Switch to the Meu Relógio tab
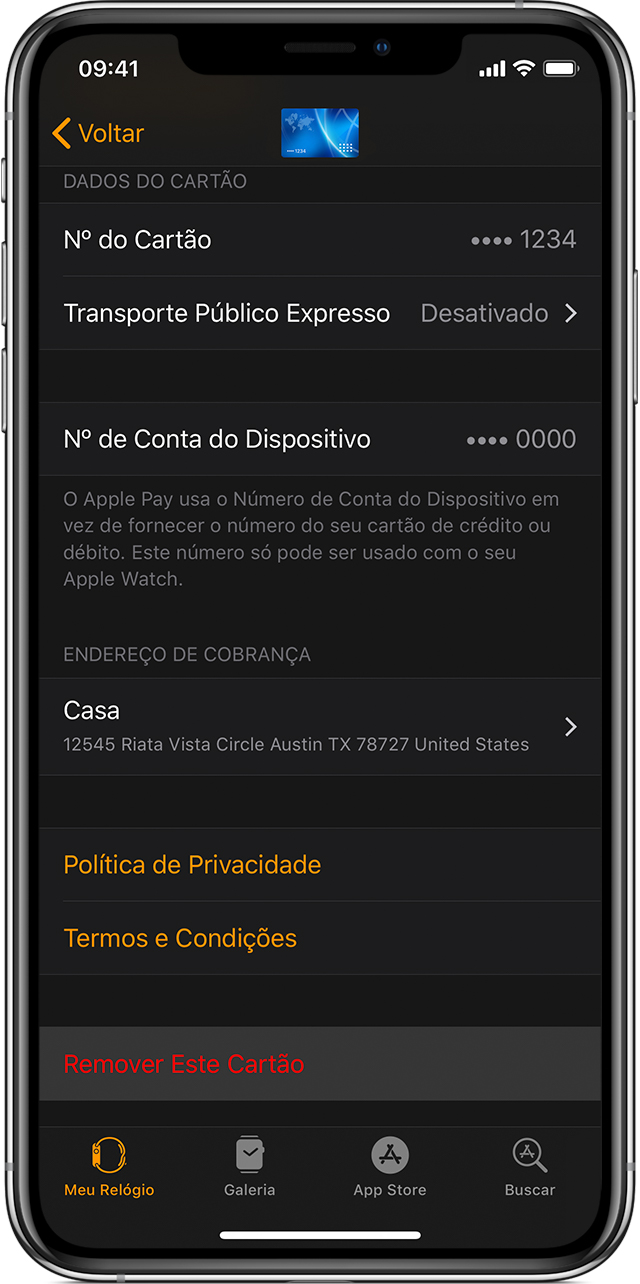640x1284 pixels. 109,1166
